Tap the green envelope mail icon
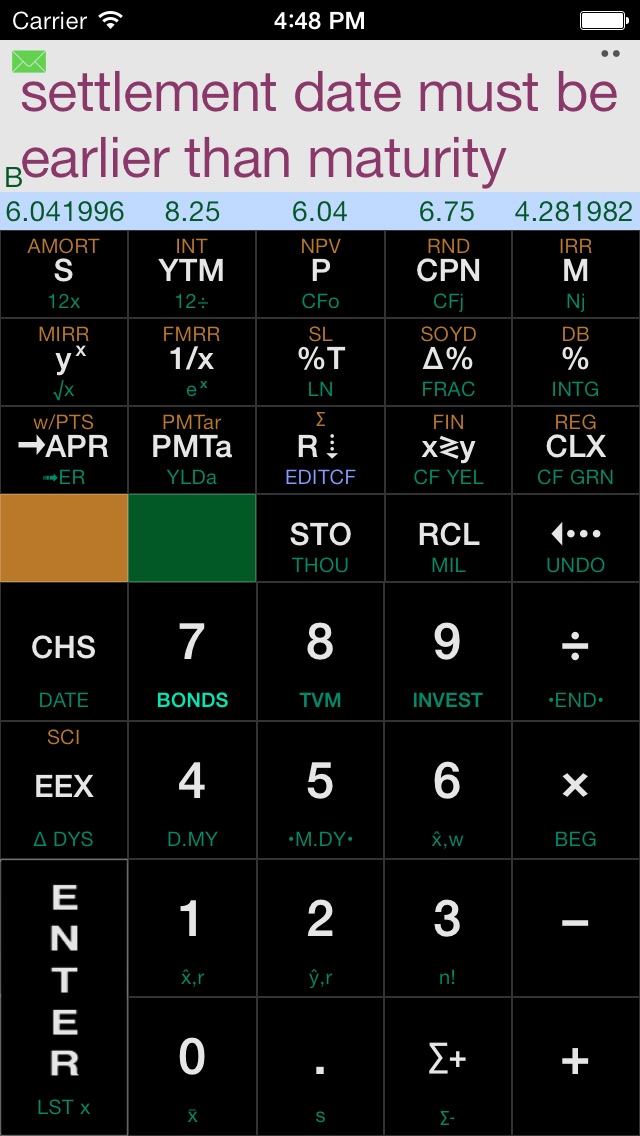This screenshot has width=640, height=1136. (29, 62)
